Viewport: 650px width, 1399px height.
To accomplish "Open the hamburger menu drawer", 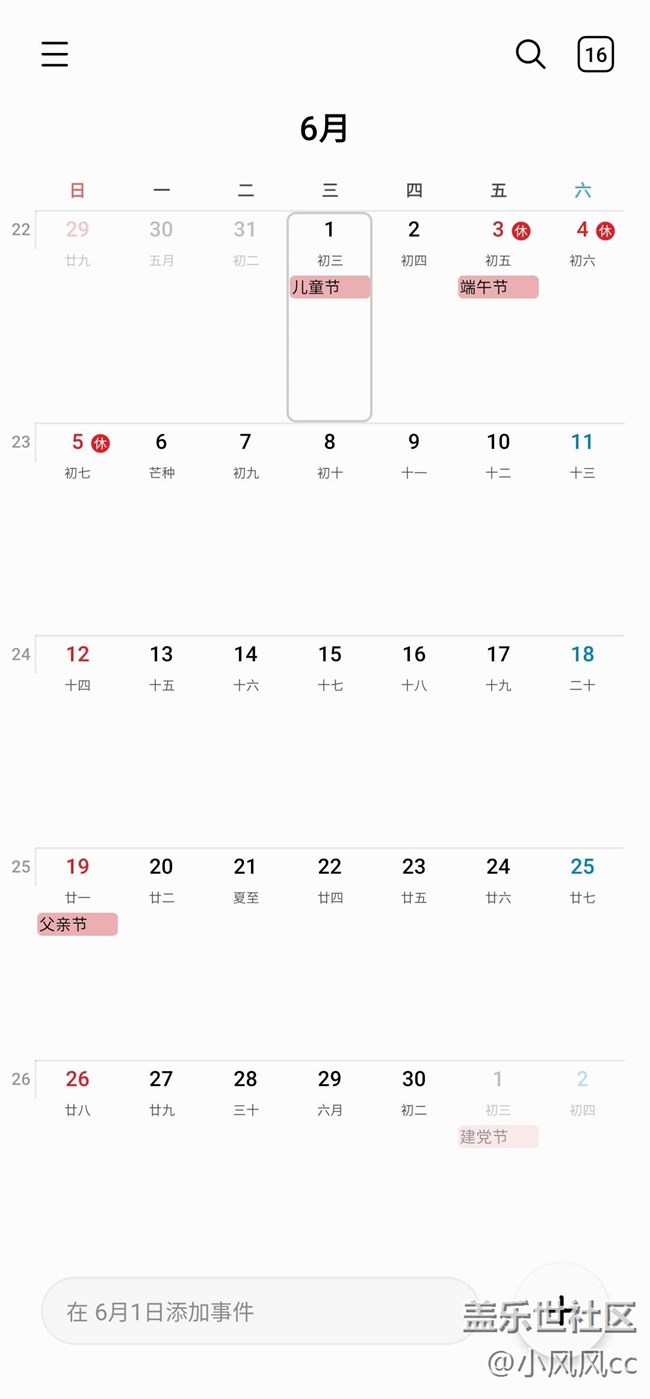I will coord(55,54).
